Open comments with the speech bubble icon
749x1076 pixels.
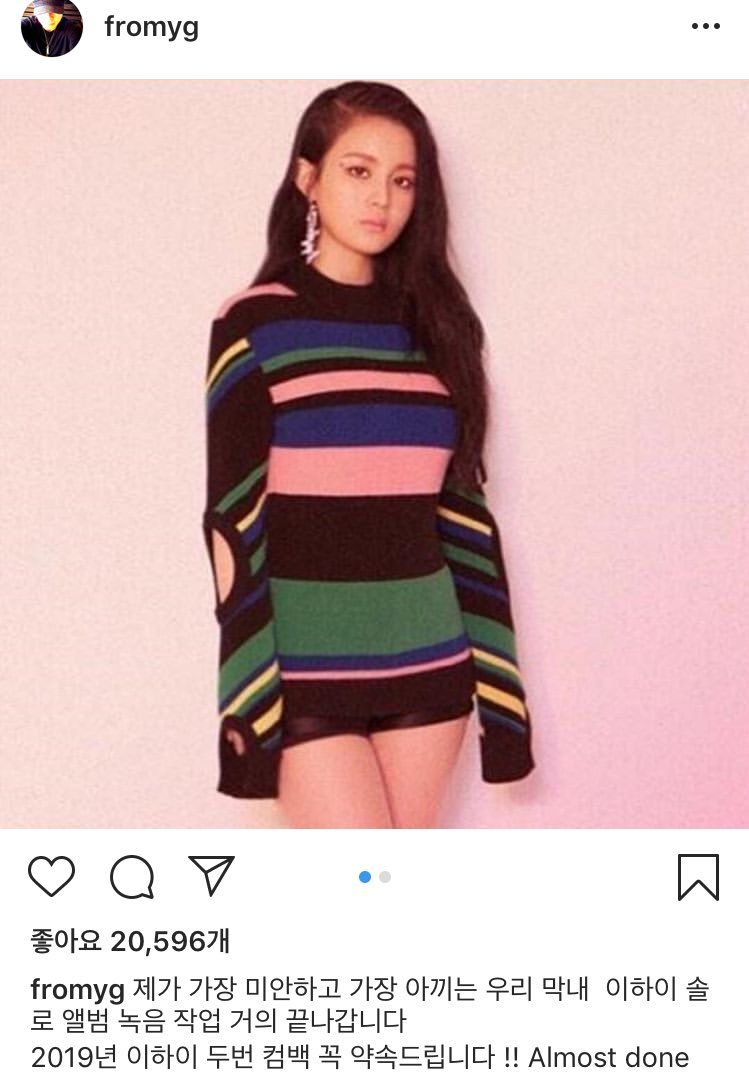pyautogui.click(x=132, y=878)
